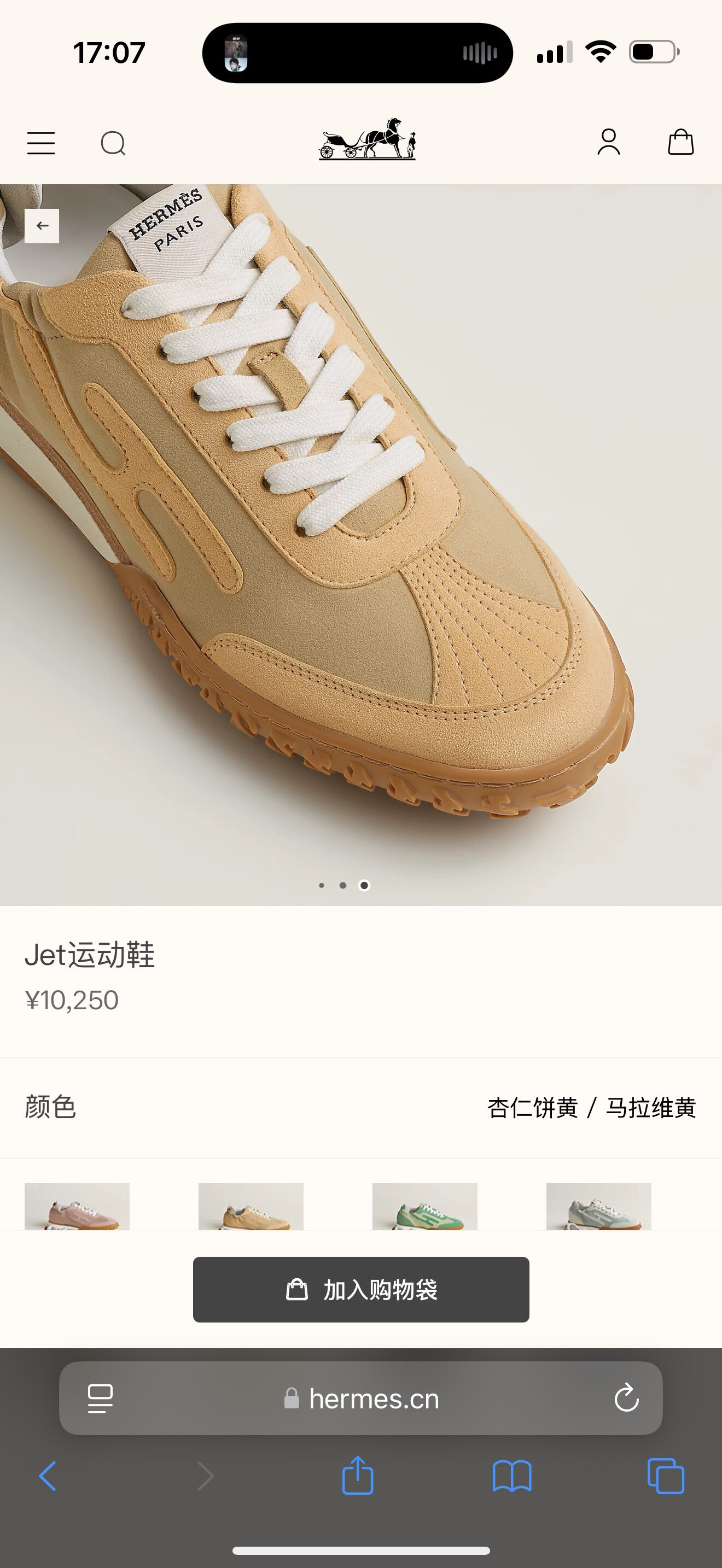The width and height of the screenshot is (722, 1568).
Task: Open Safari bookmarks
Action: [x=512, y=1476]
